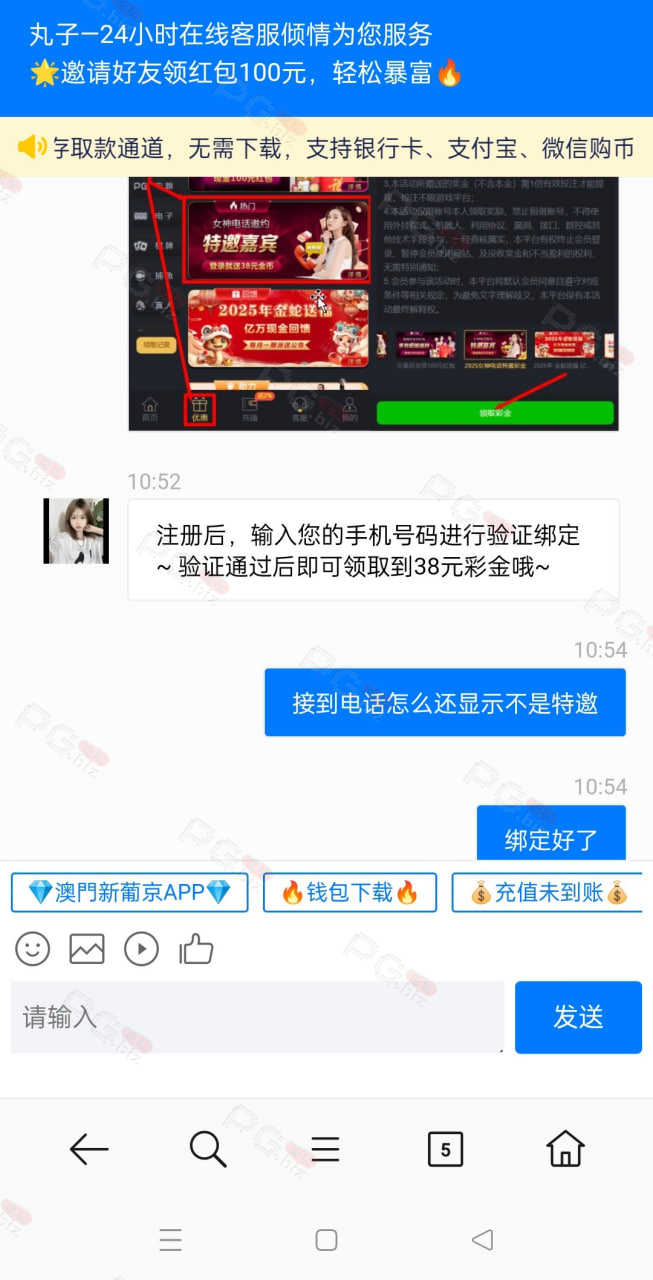This screenshot has height=1280, width=653.
Task: Go back with the browser arrow
Action: click(x=89, y=1149)
